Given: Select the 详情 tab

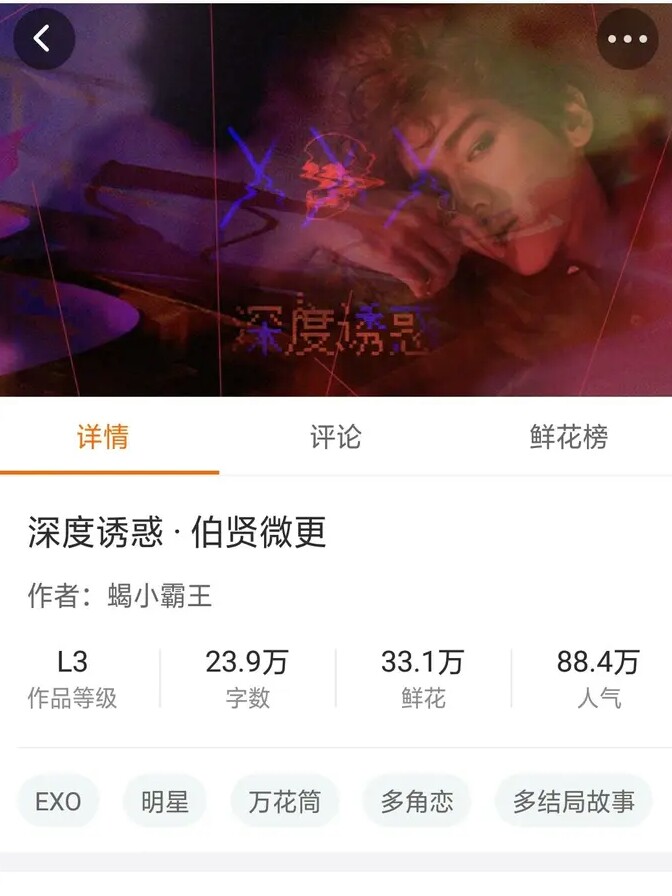Looking at the screenshot, I should pos(103,437).
